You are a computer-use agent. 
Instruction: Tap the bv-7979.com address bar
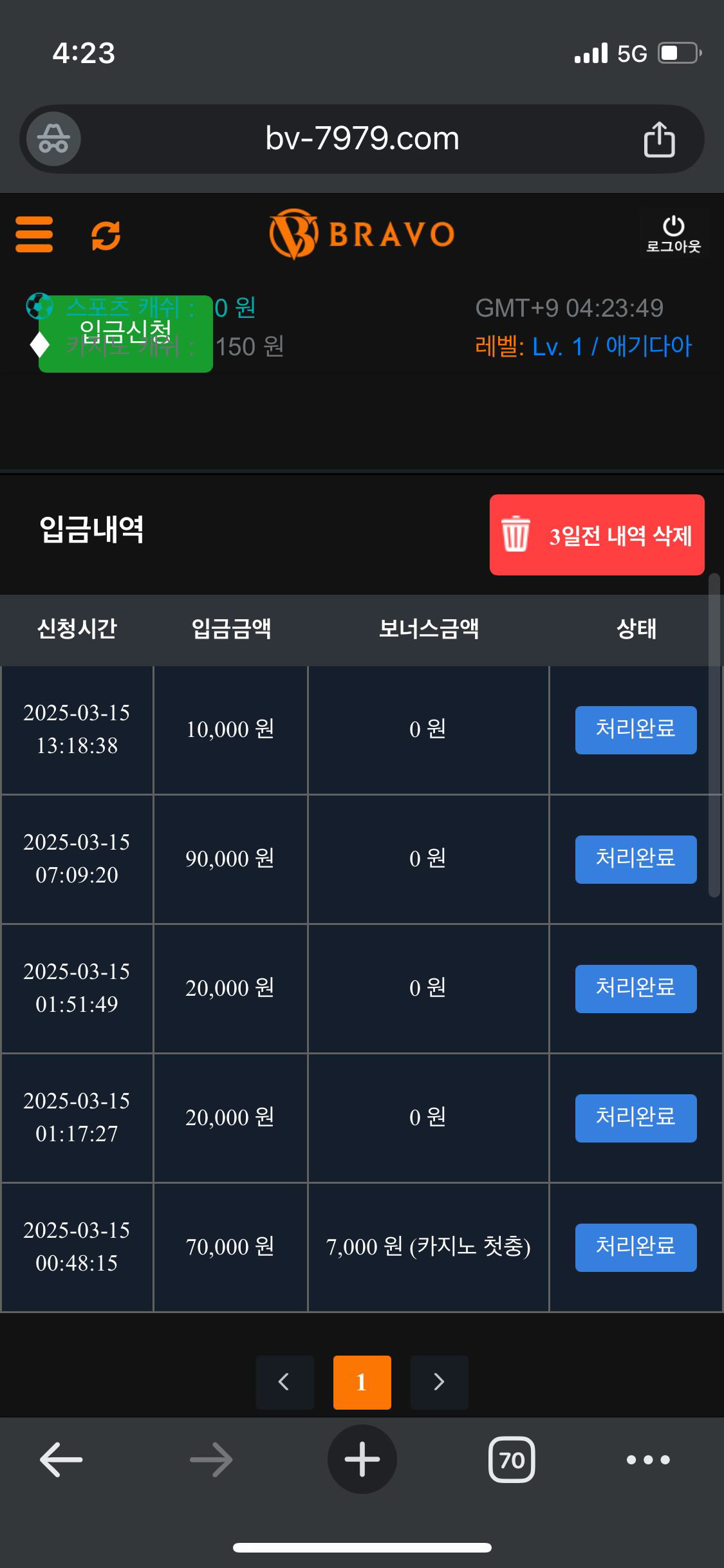click(362, 139)
